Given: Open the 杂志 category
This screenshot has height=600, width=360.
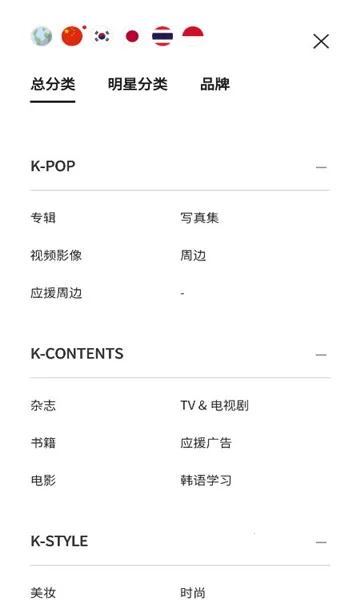Looking at the screenshot, I should (x=43, y=405).
